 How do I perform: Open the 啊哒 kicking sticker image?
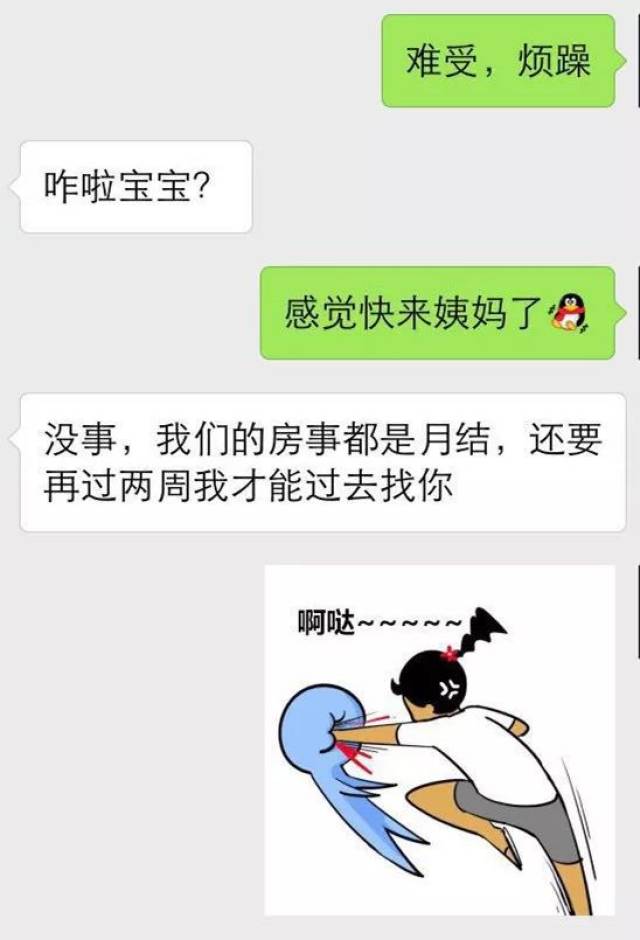click(439, 739)
